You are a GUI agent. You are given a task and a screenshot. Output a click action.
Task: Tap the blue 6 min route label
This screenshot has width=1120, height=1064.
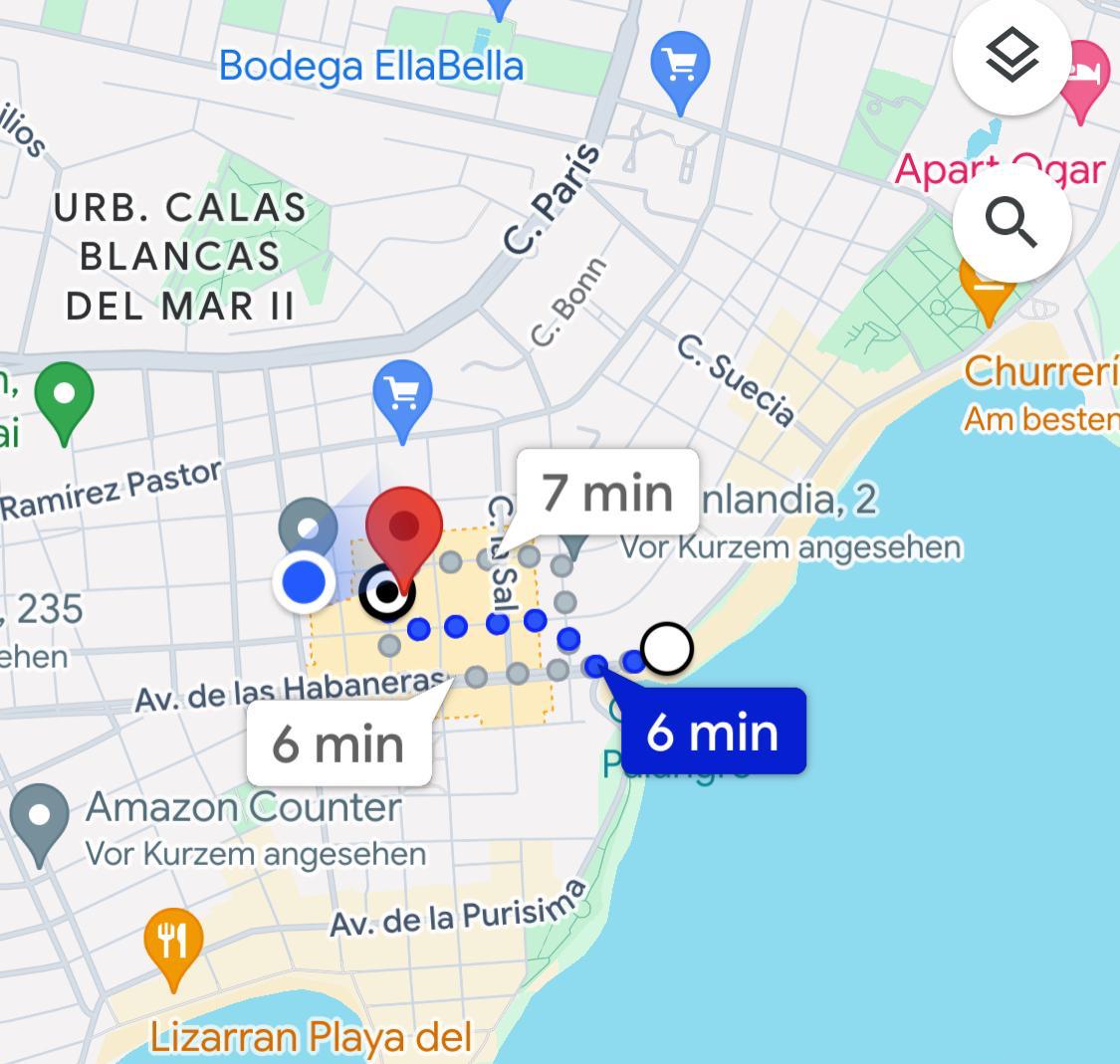coord(713,732)
